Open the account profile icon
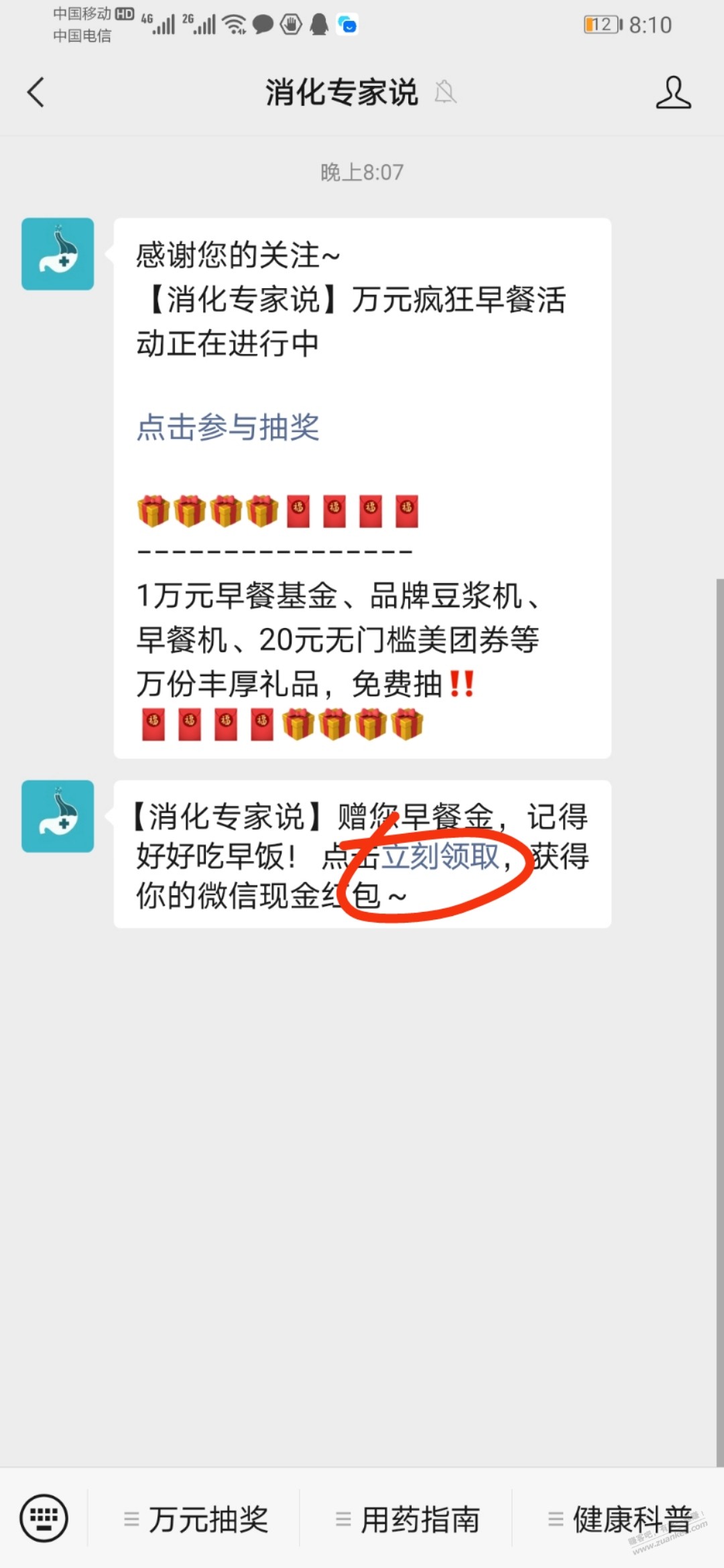The height and width of the screenshot is (1568, 724). click(x=672, y=92)
